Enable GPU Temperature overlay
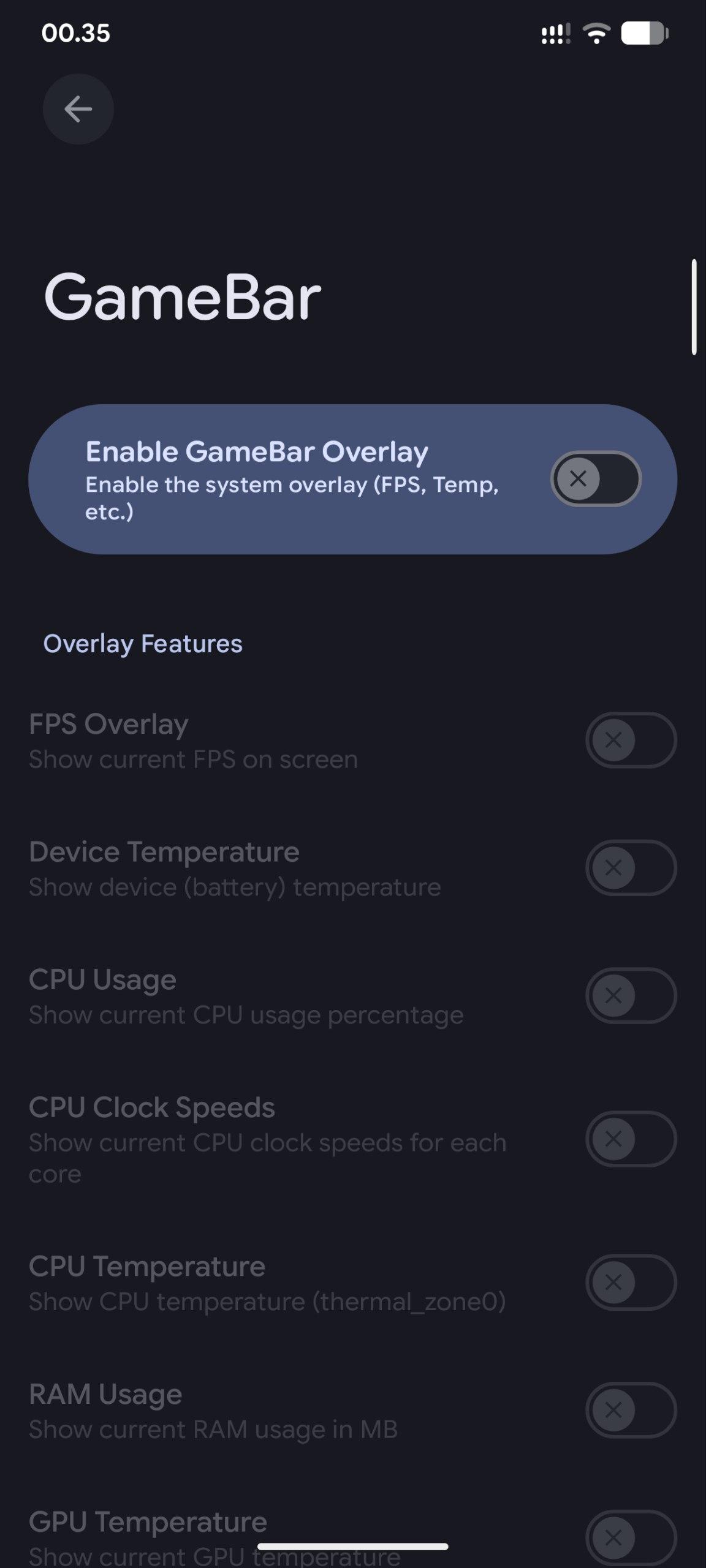This screenshot has height=1568, width=706. click(x=631, y=1537)
